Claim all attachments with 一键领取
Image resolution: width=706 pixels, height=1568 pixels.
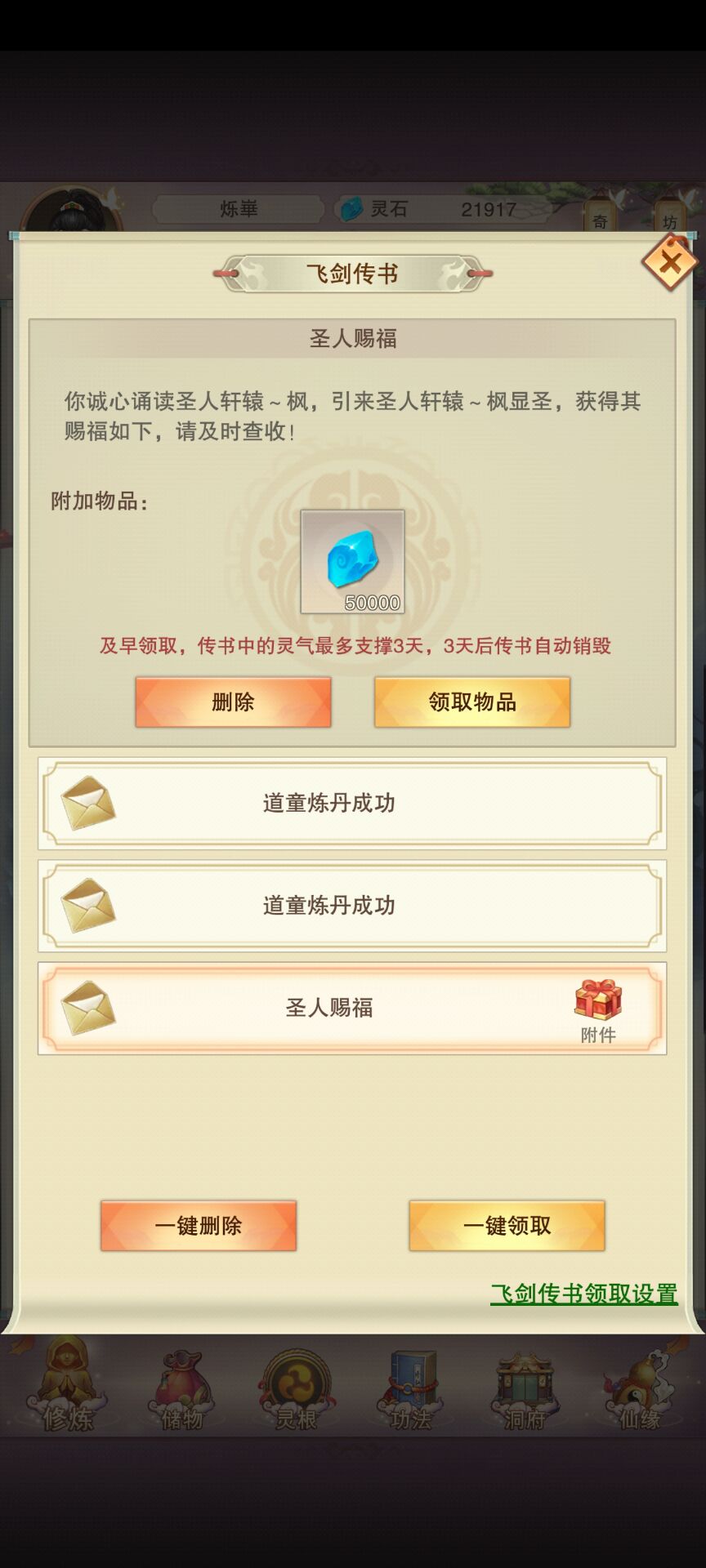[x=507, y=1225]
